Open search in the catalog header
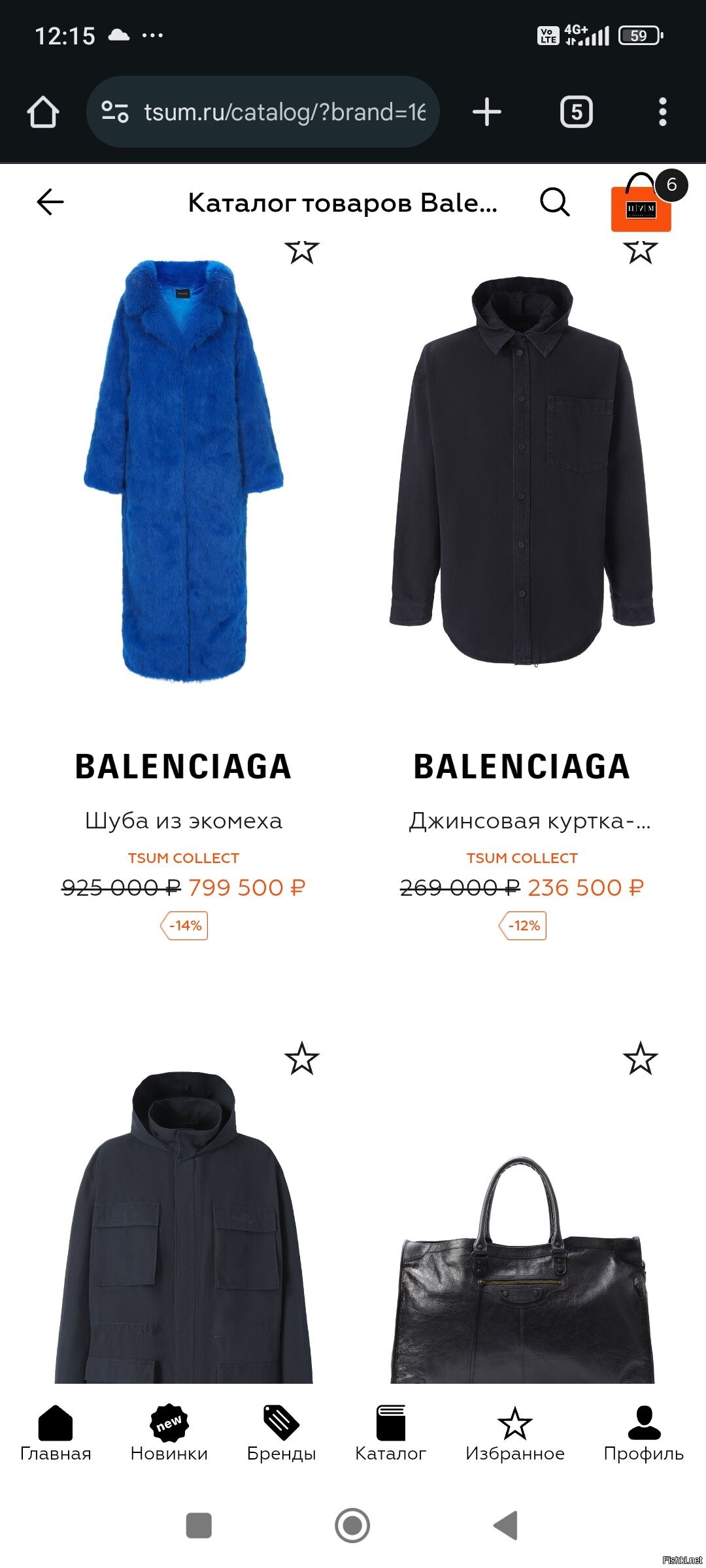706x1568 pixels. point(555,202)
